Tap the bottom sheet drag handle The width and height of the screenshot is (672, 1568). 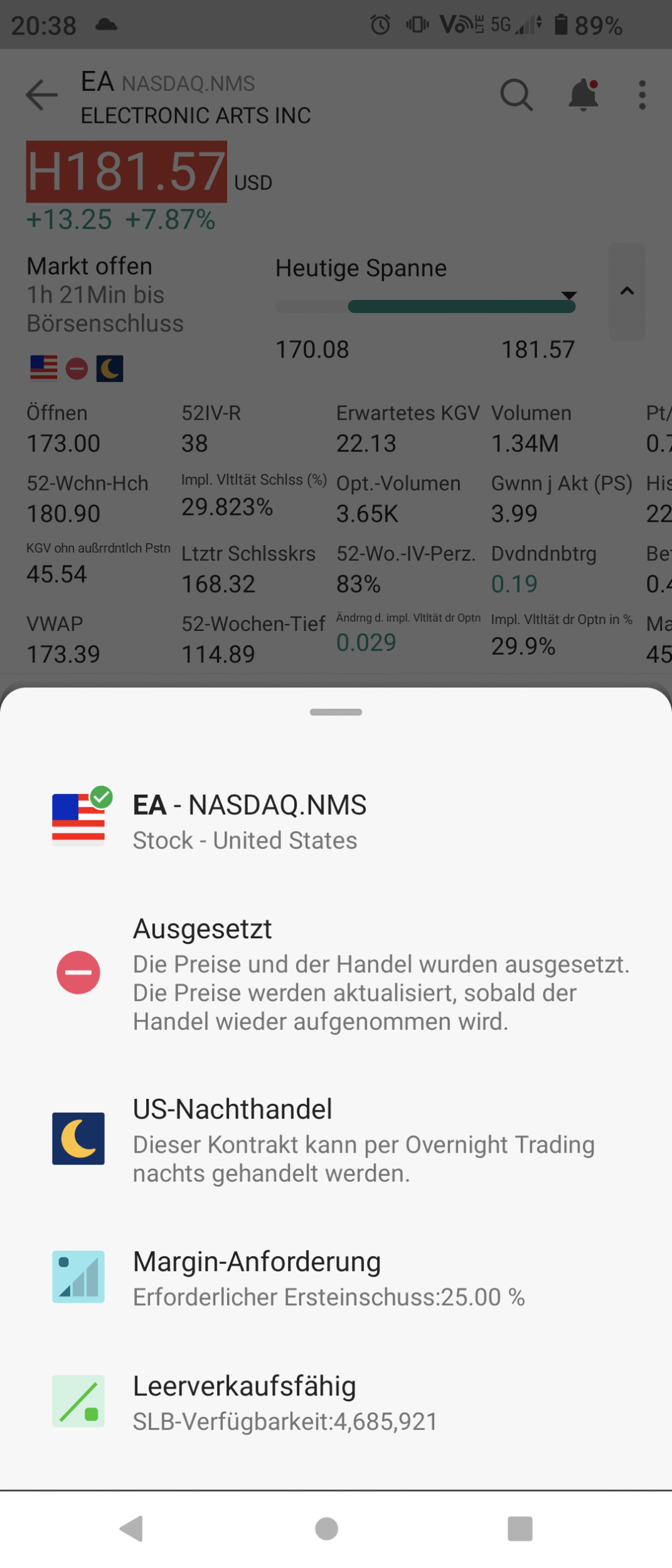pyautogui.click(x=336, y=712)
